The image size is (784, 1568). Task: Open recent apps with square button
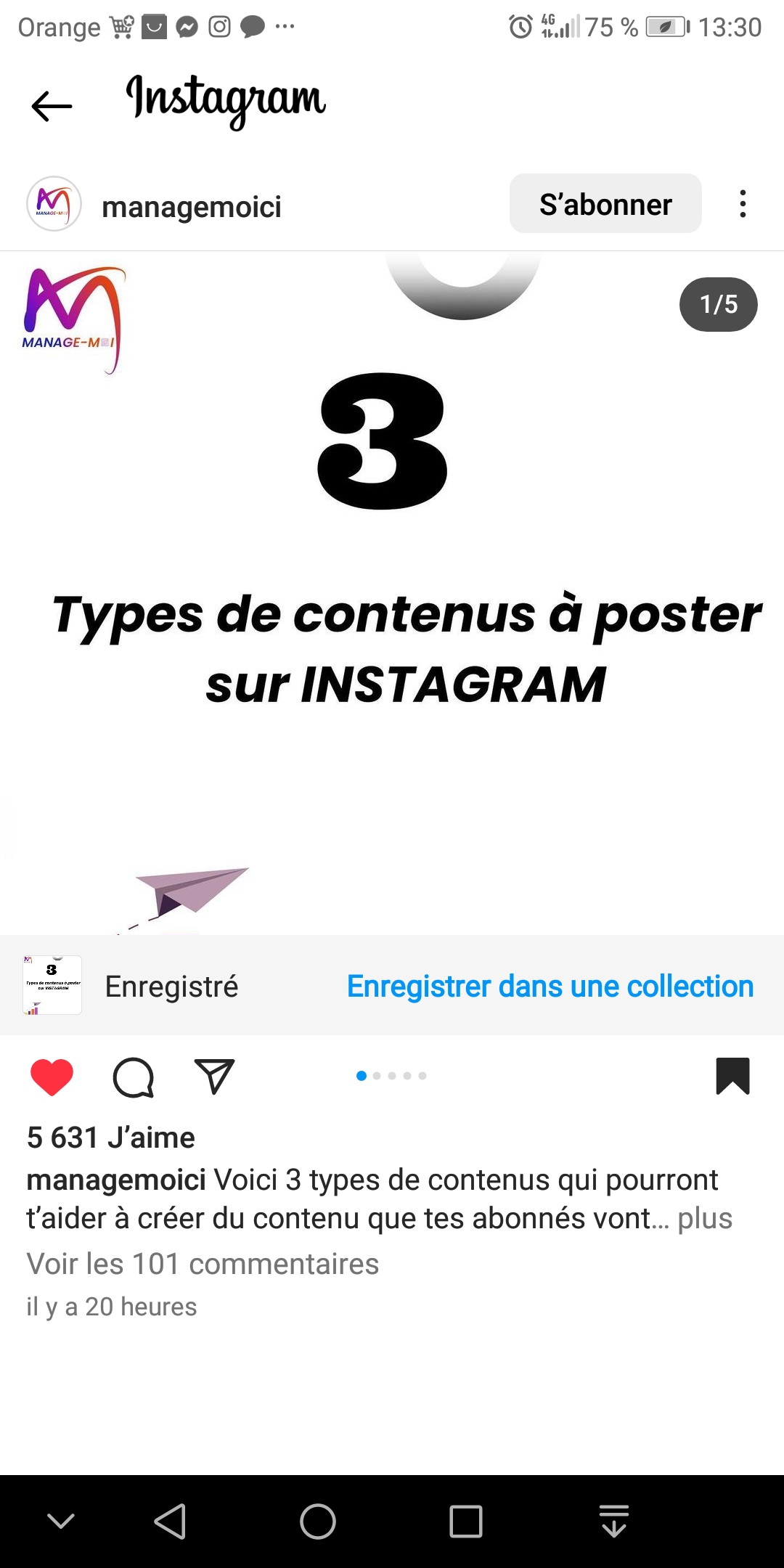[x=465, y=1521]
